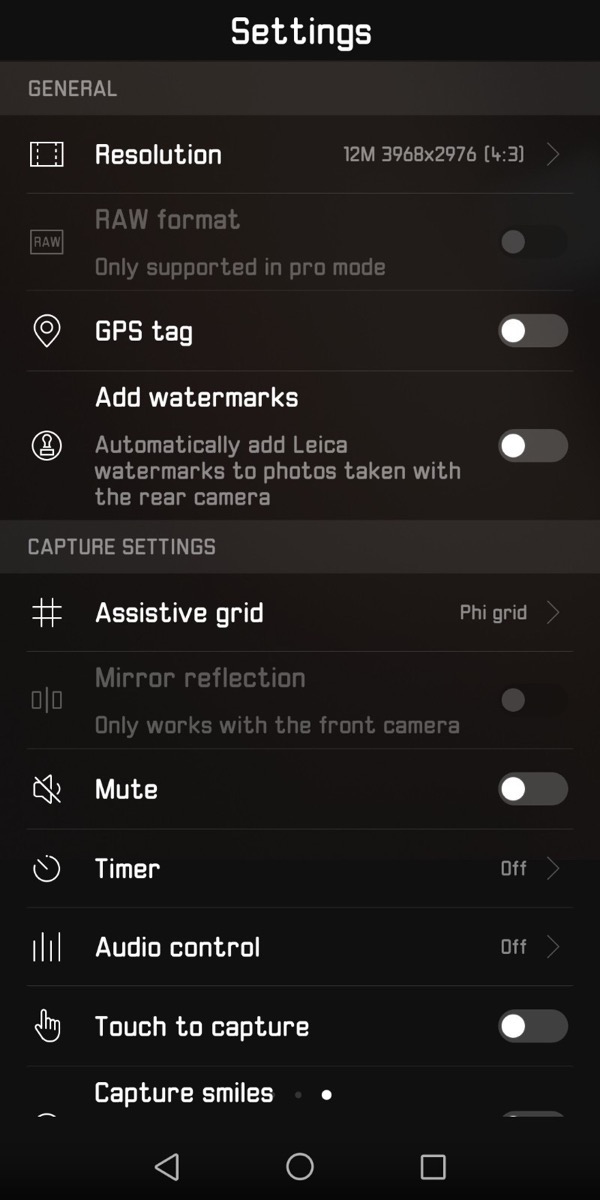The image size is (600, 1200).
Task: Open the Timer setting
Action: click(300, 868)
